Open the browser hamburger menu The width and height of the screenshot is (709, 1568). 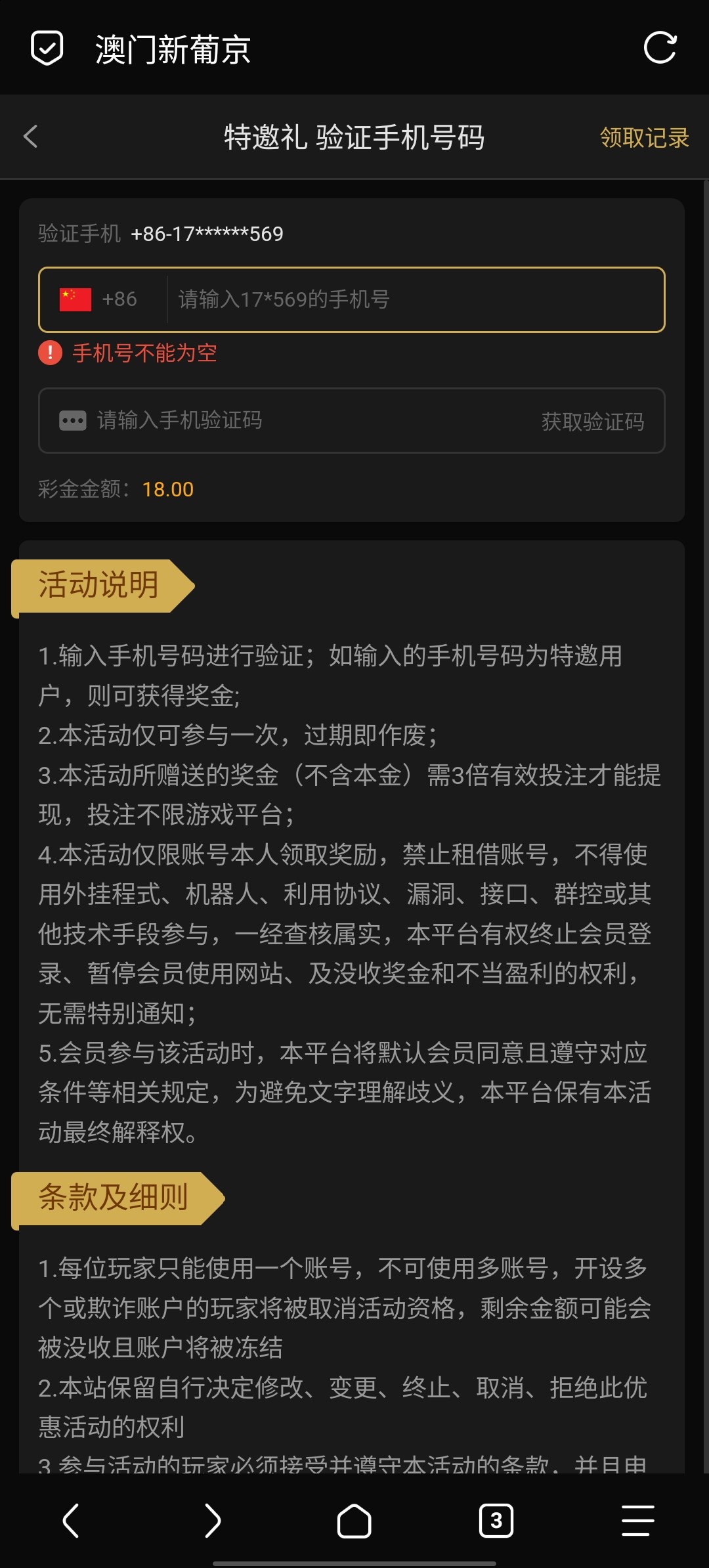637,1521
